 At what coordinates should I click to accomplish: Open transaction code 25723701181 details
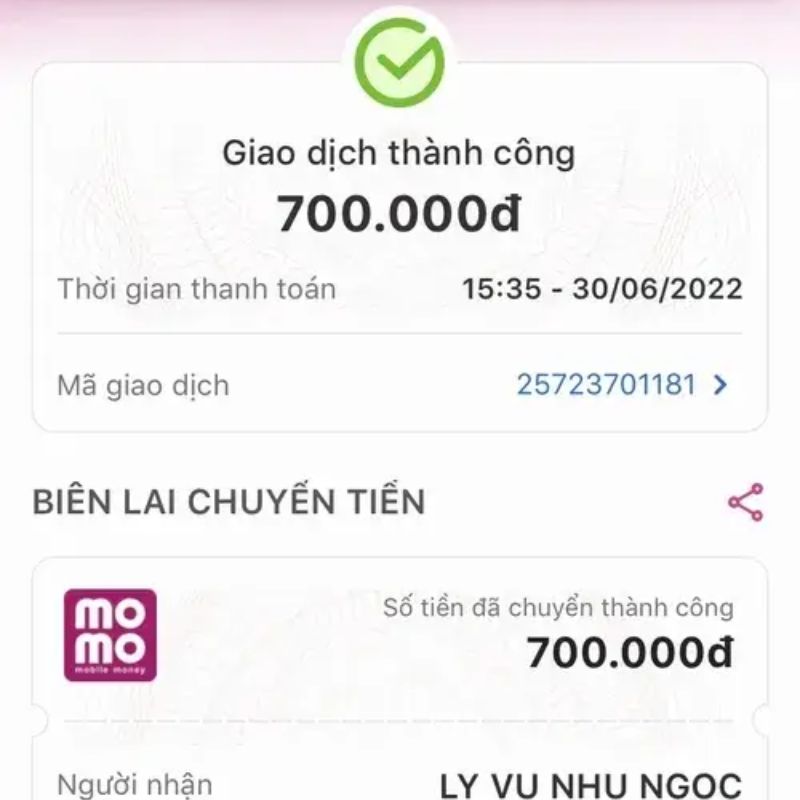(x=622, y=385)
